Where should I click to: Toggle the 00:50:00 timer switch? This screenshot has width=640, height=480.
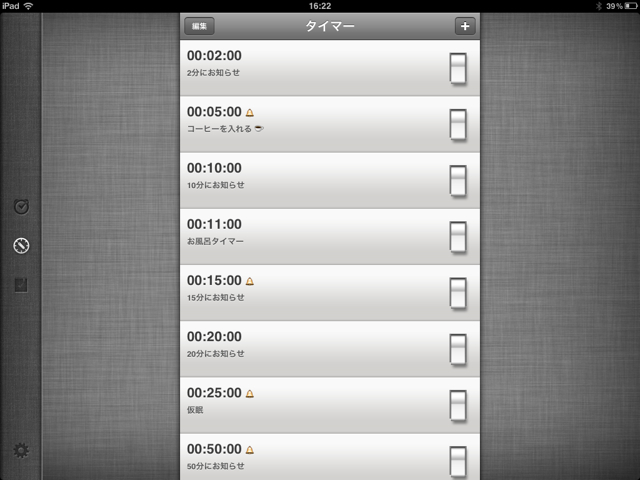[458, 458]
